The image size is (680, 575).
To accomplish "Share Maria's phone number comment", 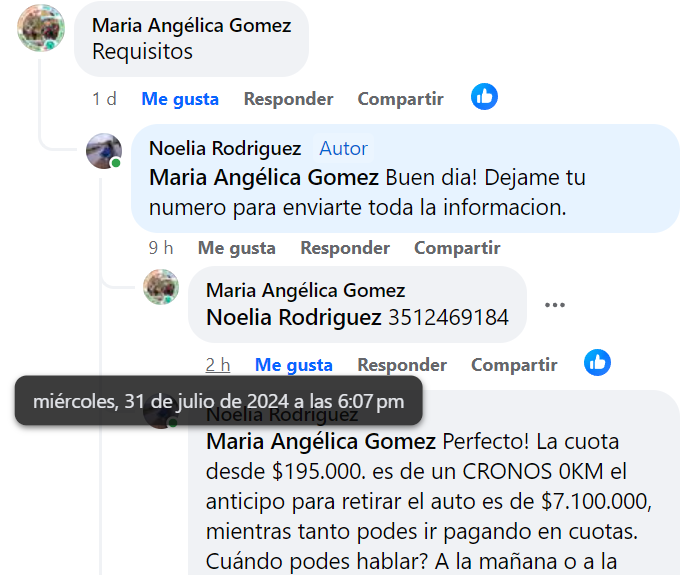I will [x=514, y=365].
